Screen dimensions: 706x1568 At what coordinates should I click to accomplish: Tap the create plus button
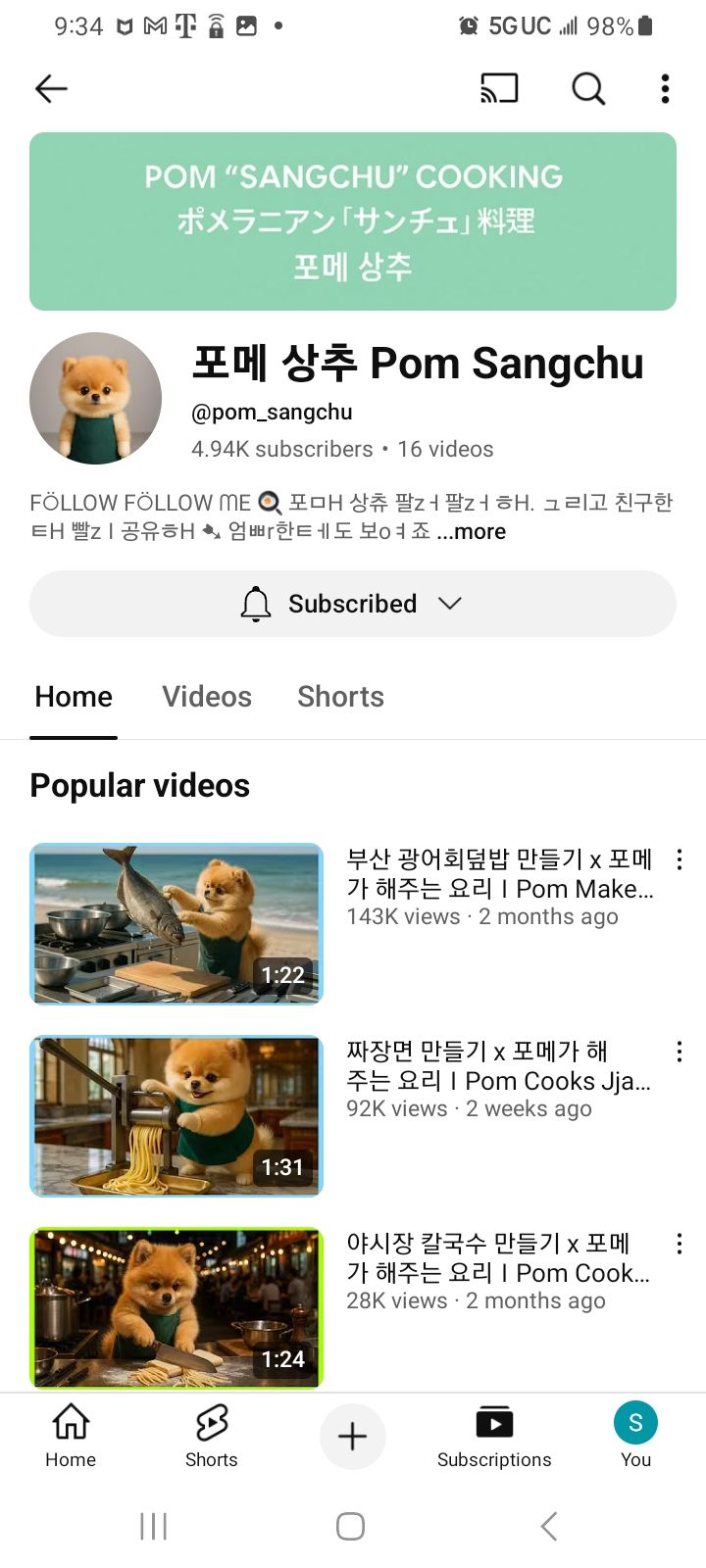point(353,1437)
